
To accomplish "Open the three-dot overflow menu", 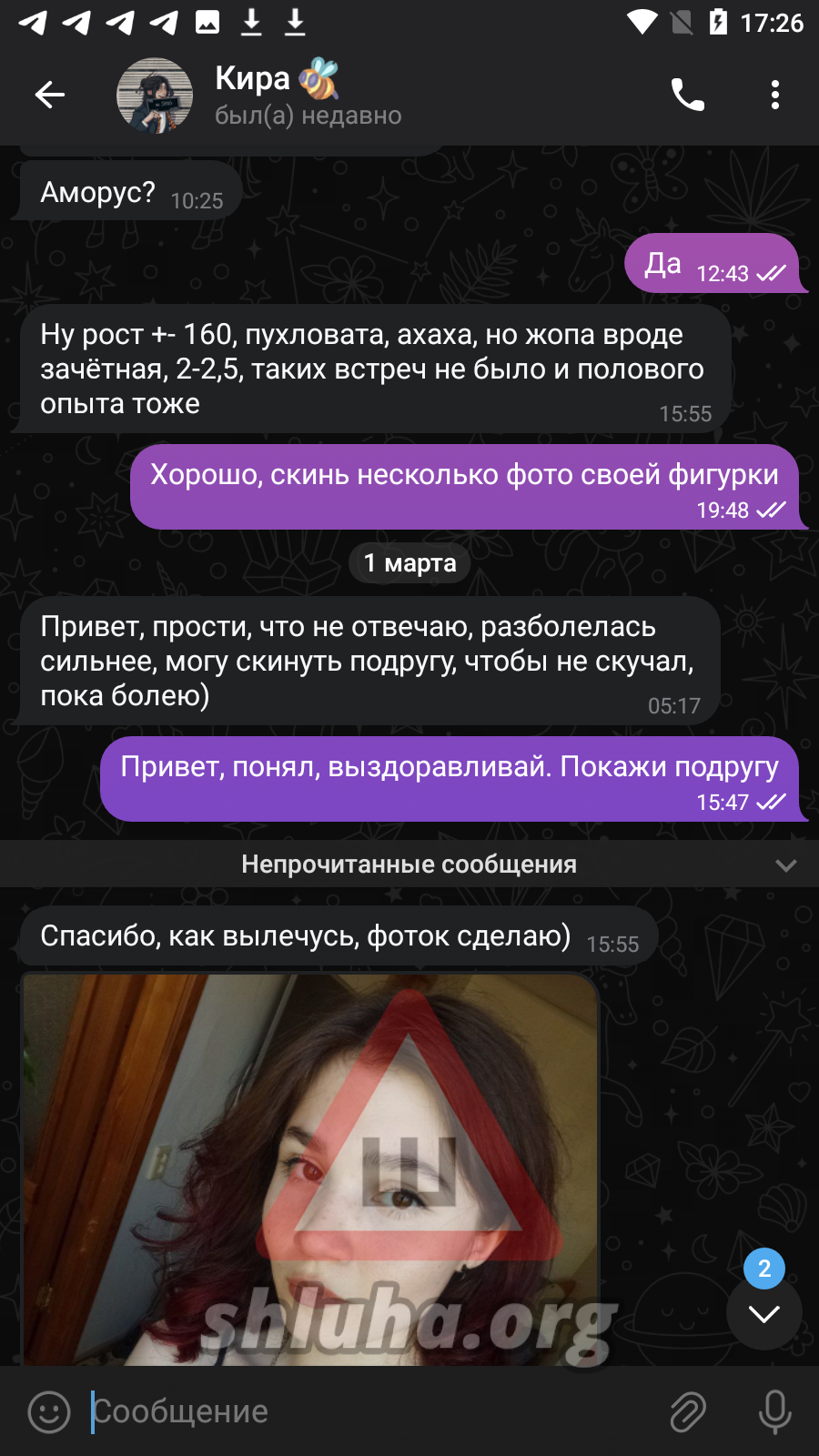I will coord(774,95).
